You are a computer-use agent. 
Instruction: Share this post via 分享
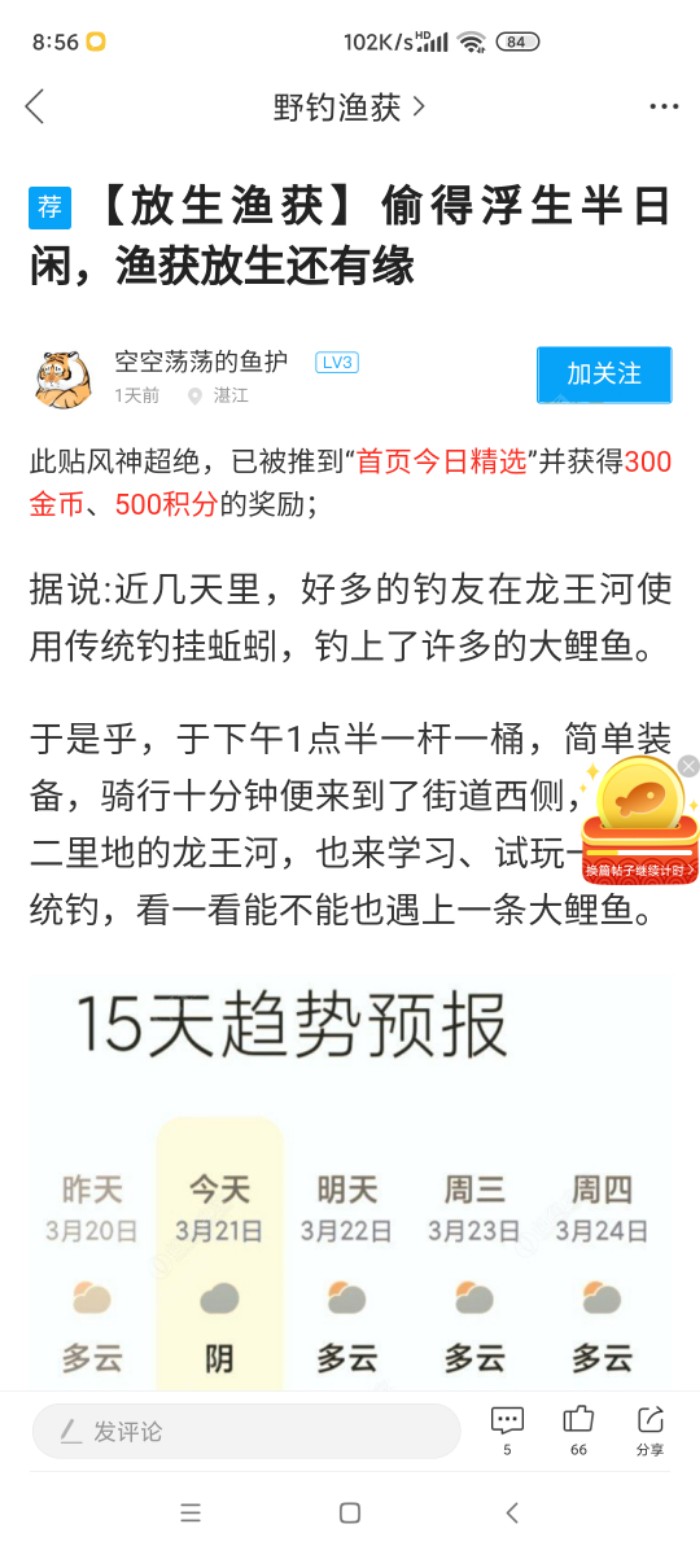[x=650, y=1428]
